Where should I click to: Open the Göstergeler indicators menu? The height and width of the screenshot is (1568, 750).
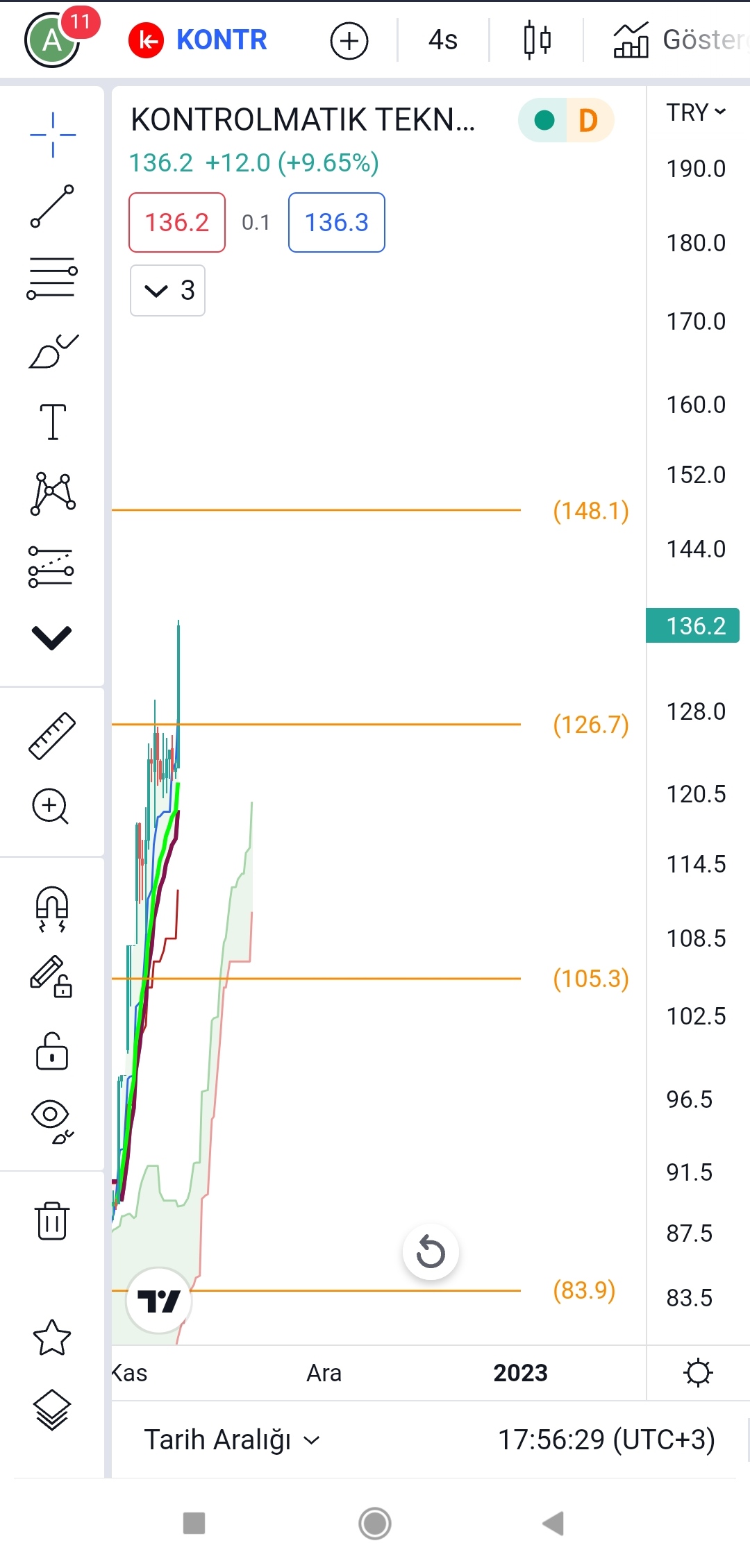(x=681, y=40)
